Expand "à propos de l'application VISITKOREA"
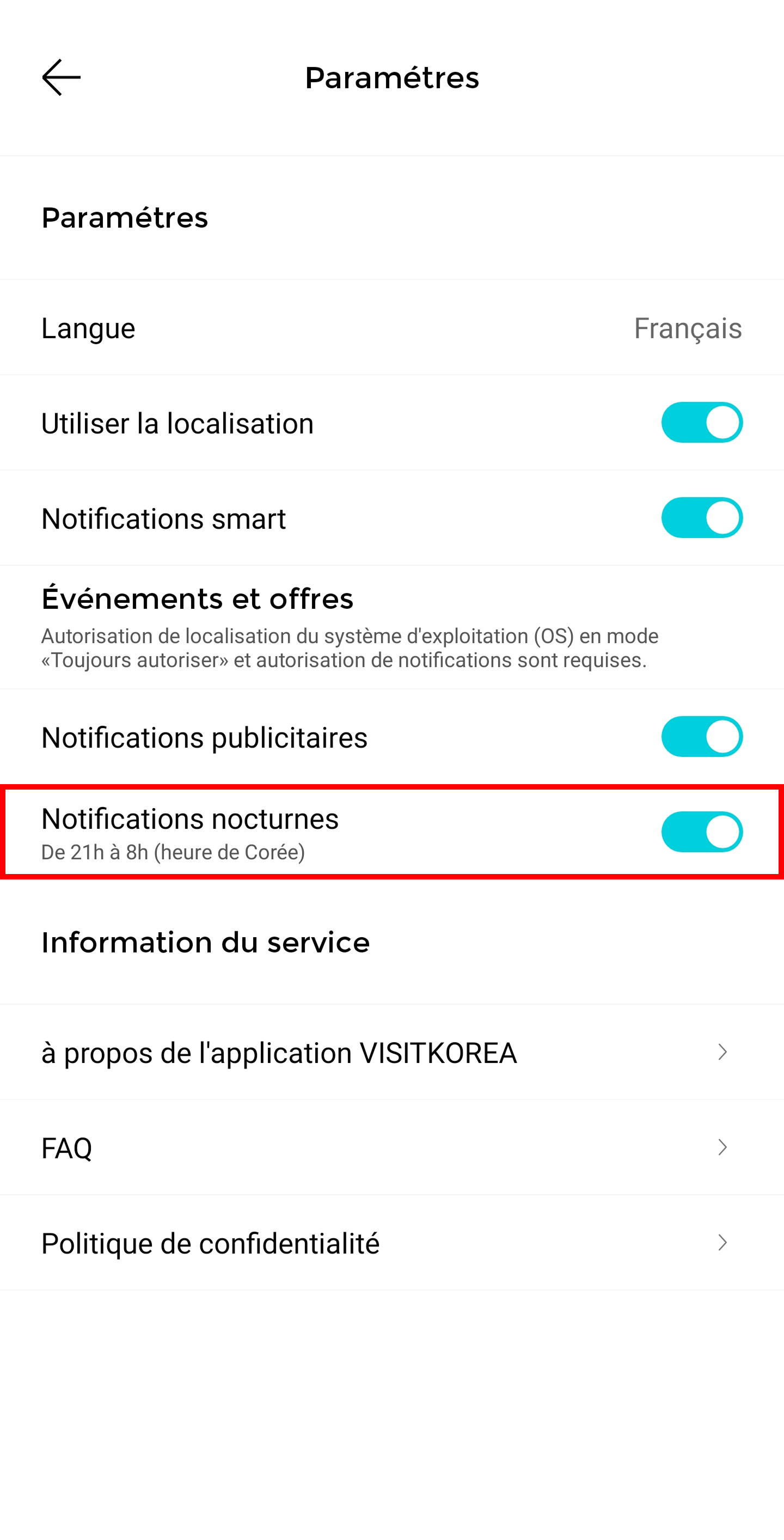Screen dimensions: 784x1540 point(722,1053)
